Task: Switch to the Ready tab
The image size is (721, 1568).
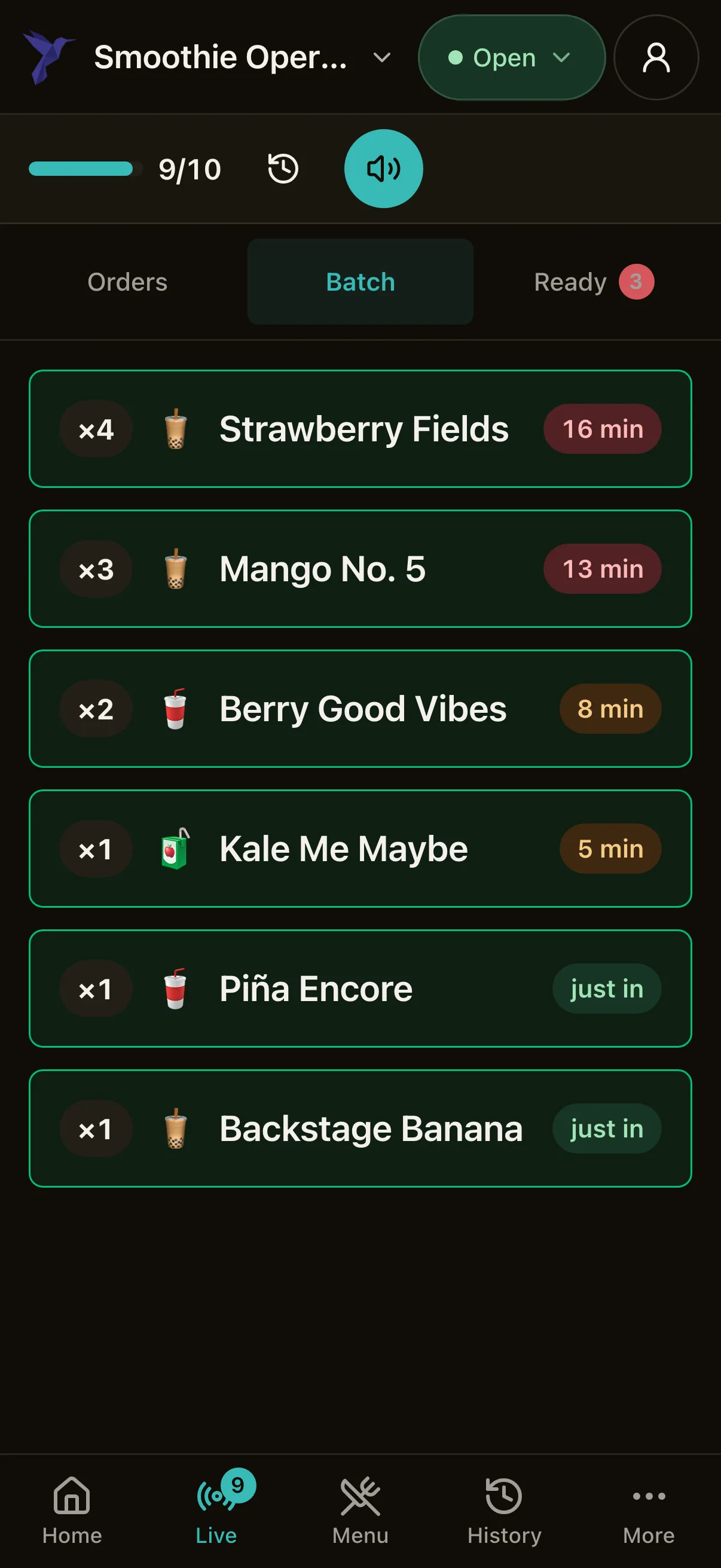Action: click(593, 282)
